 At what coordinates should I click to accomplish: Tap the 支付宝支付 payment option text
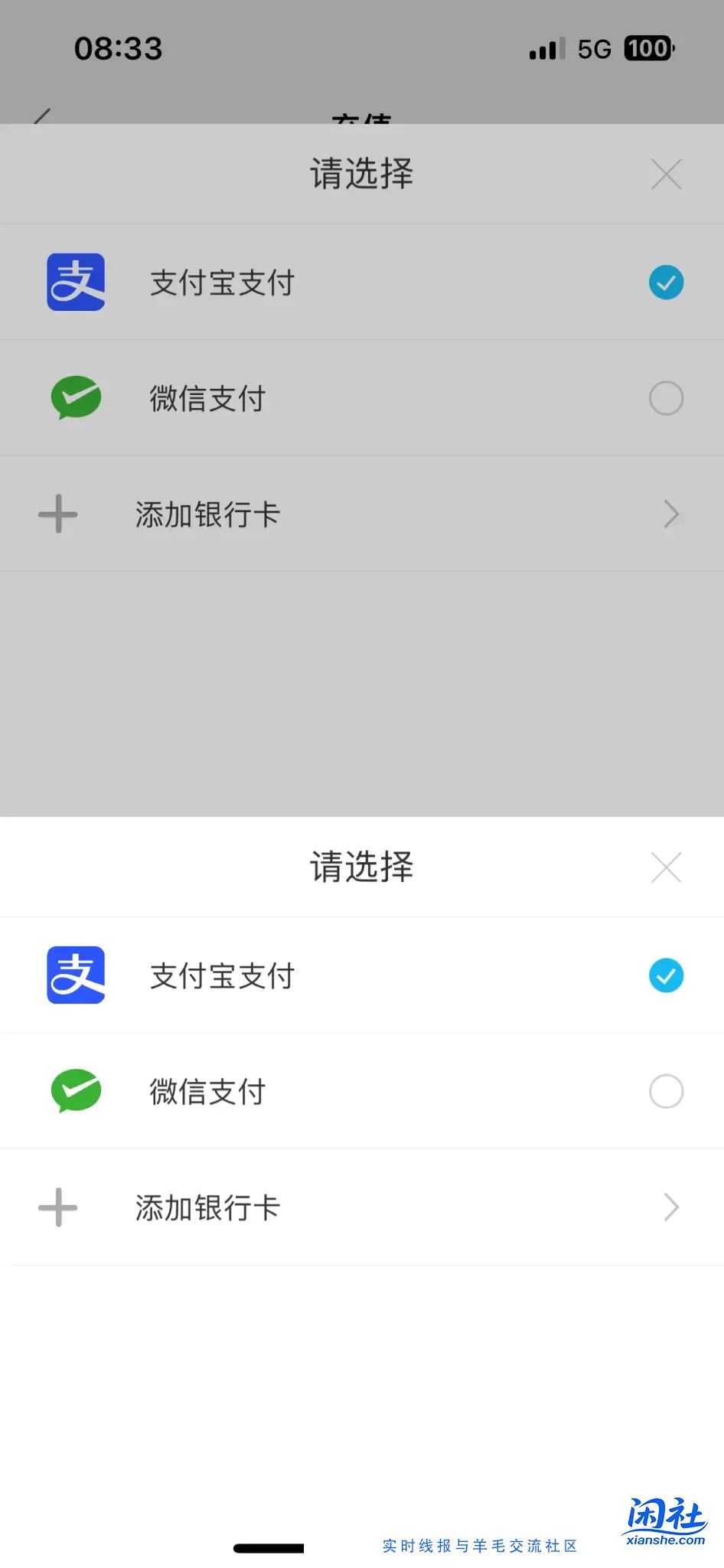(222, 282)
